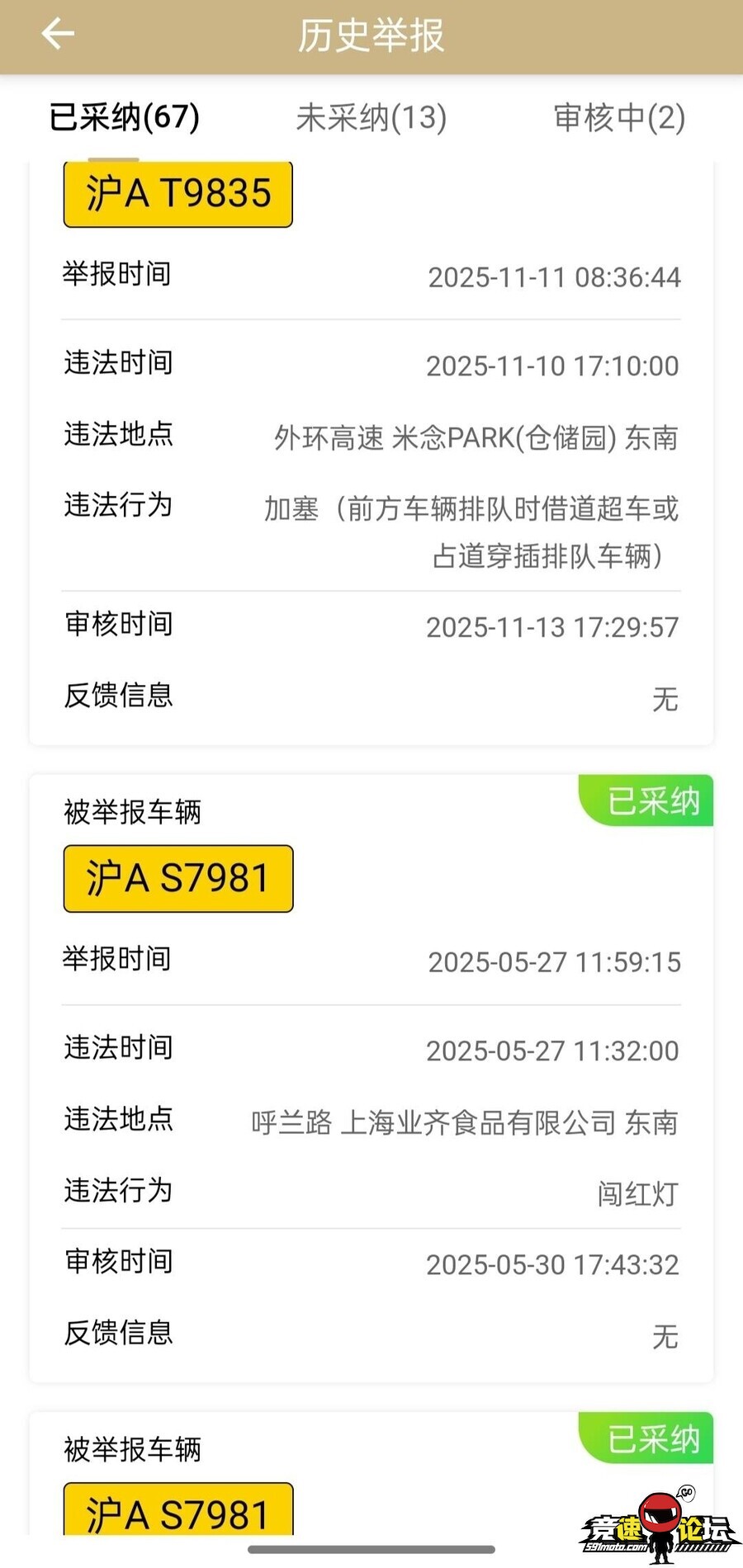Viewport: 743px width, 1568px height.
Task: Select the yellow plate 沪A S7981
Action: coord(177,877)
